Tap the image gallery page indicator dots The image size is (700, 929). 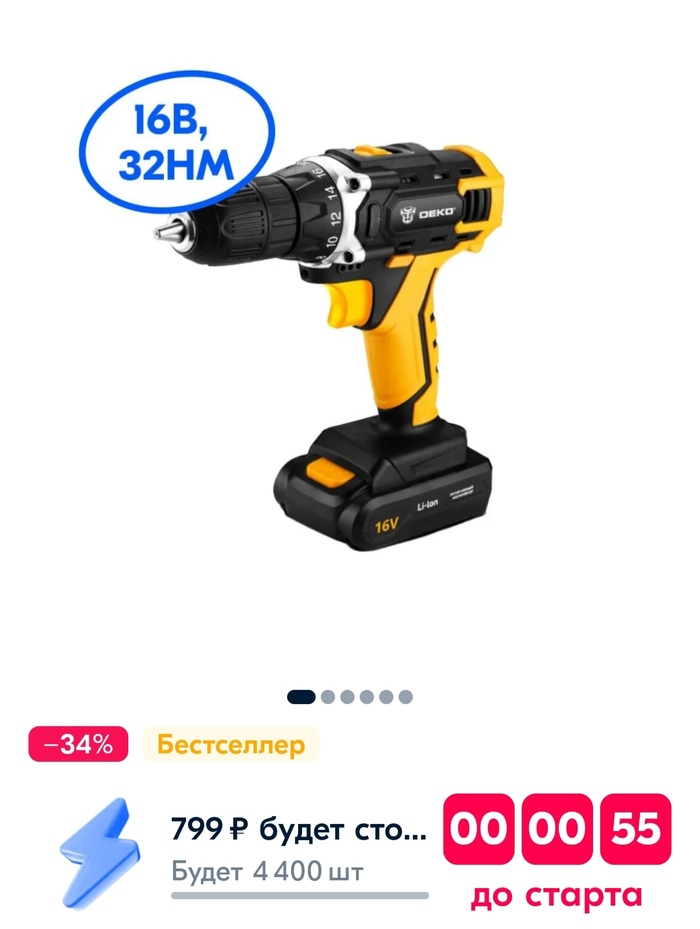pyautogui.click(x=350, y=697)
